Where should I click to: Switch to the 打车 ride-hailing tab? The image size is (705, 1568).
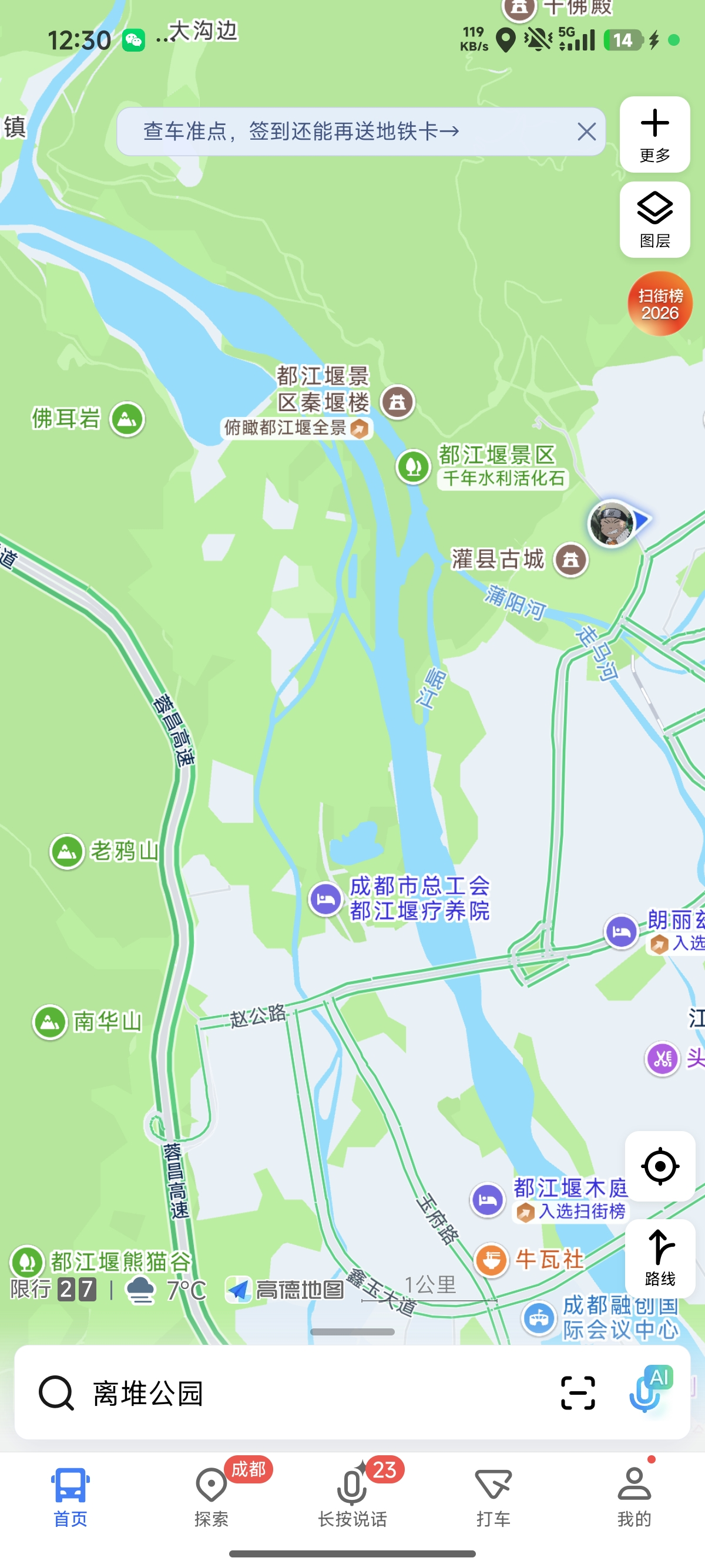[x=493, y=1496]
